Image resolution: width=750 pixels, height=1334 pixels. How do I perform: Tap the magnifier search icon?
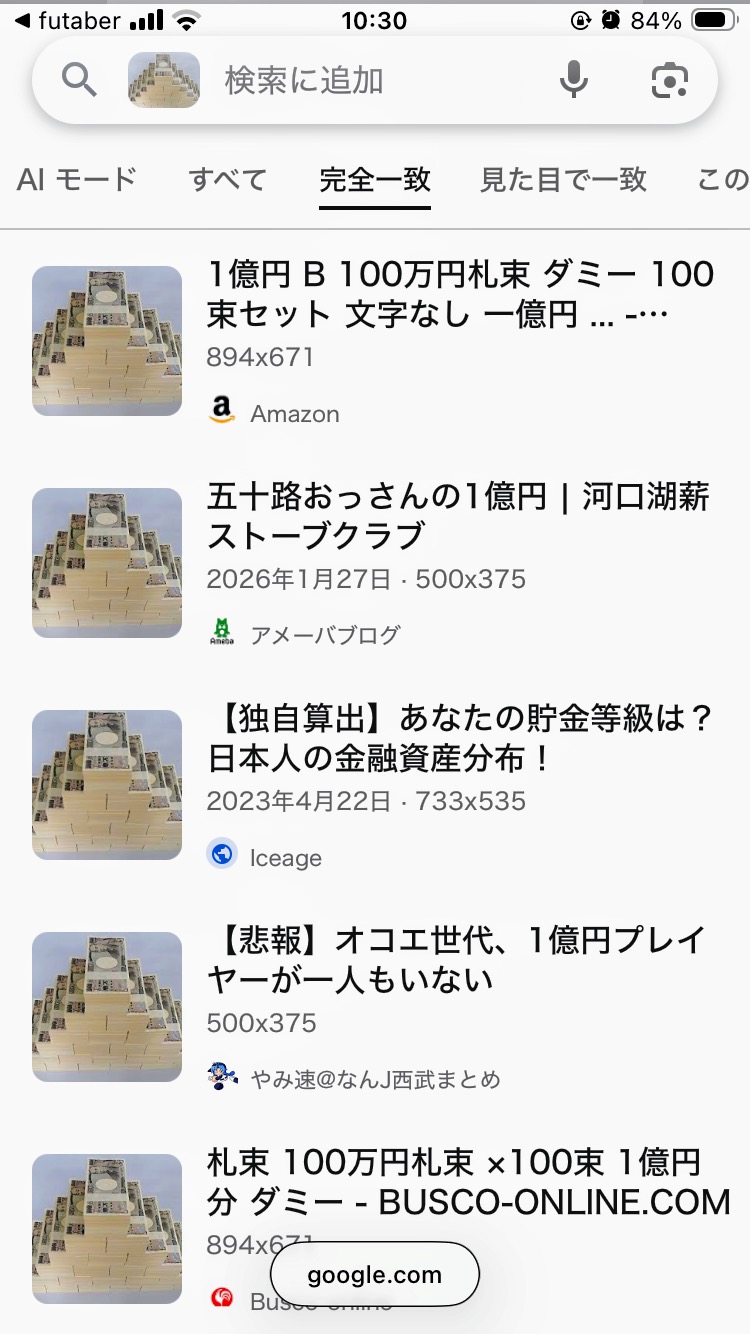point(79,80)
